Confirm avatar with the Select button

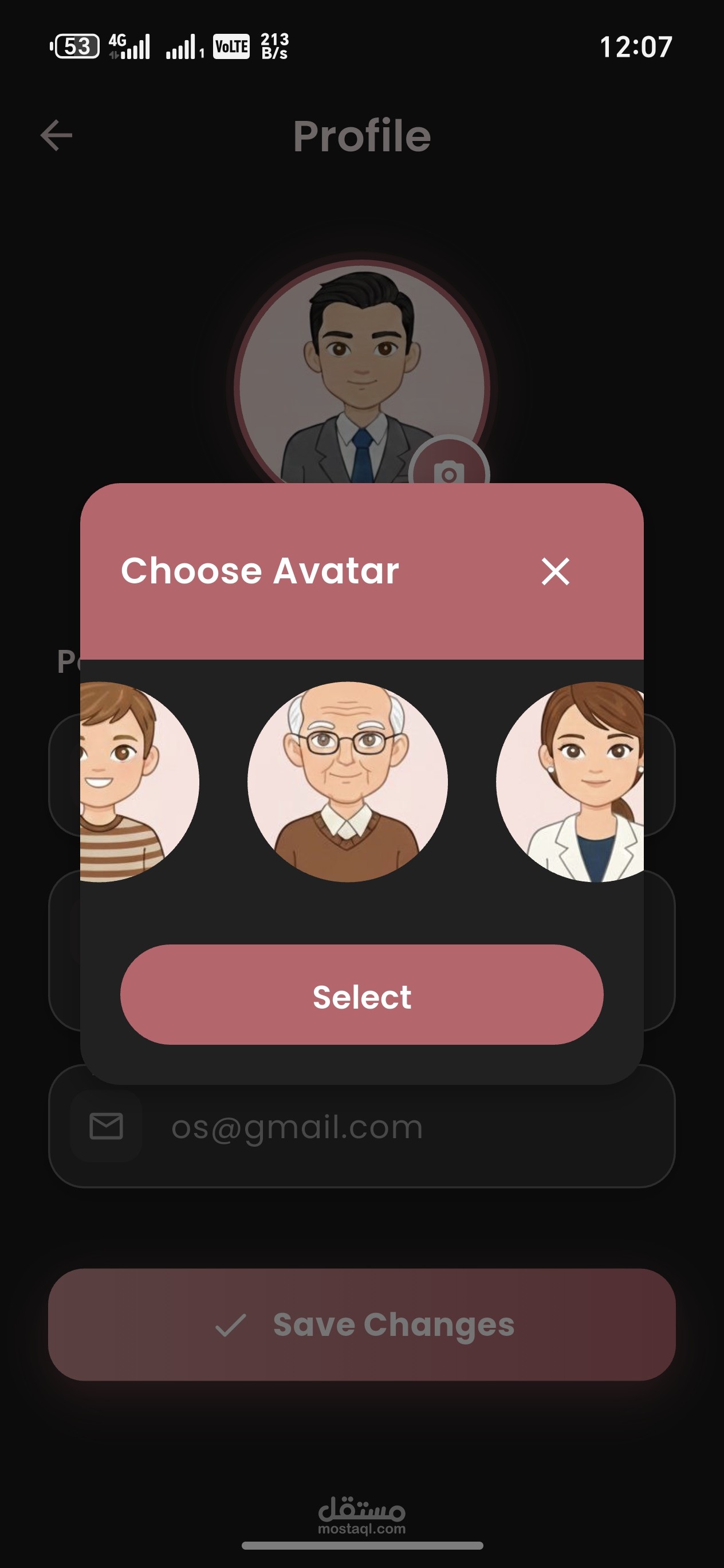coord(361,994)
